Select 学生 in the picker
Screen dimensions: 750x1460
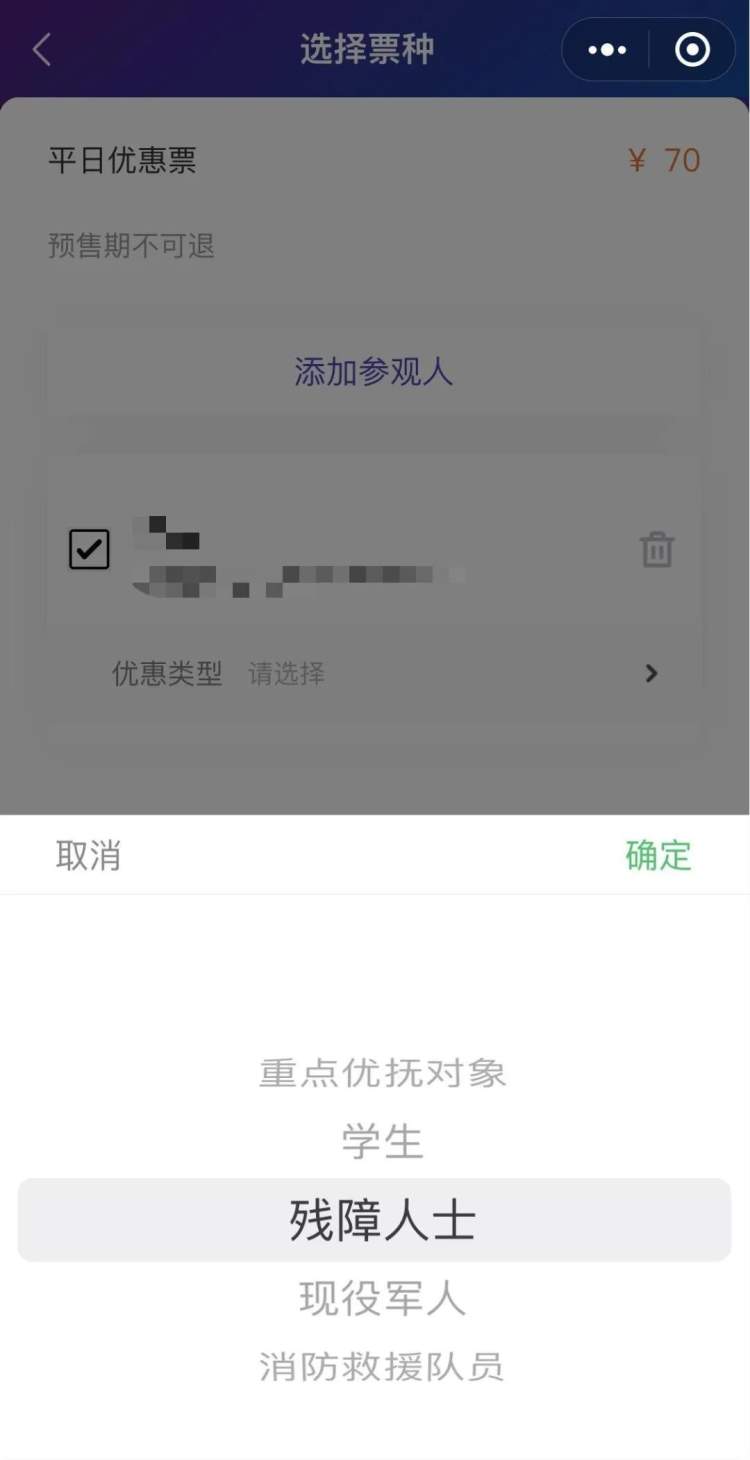382,1141
